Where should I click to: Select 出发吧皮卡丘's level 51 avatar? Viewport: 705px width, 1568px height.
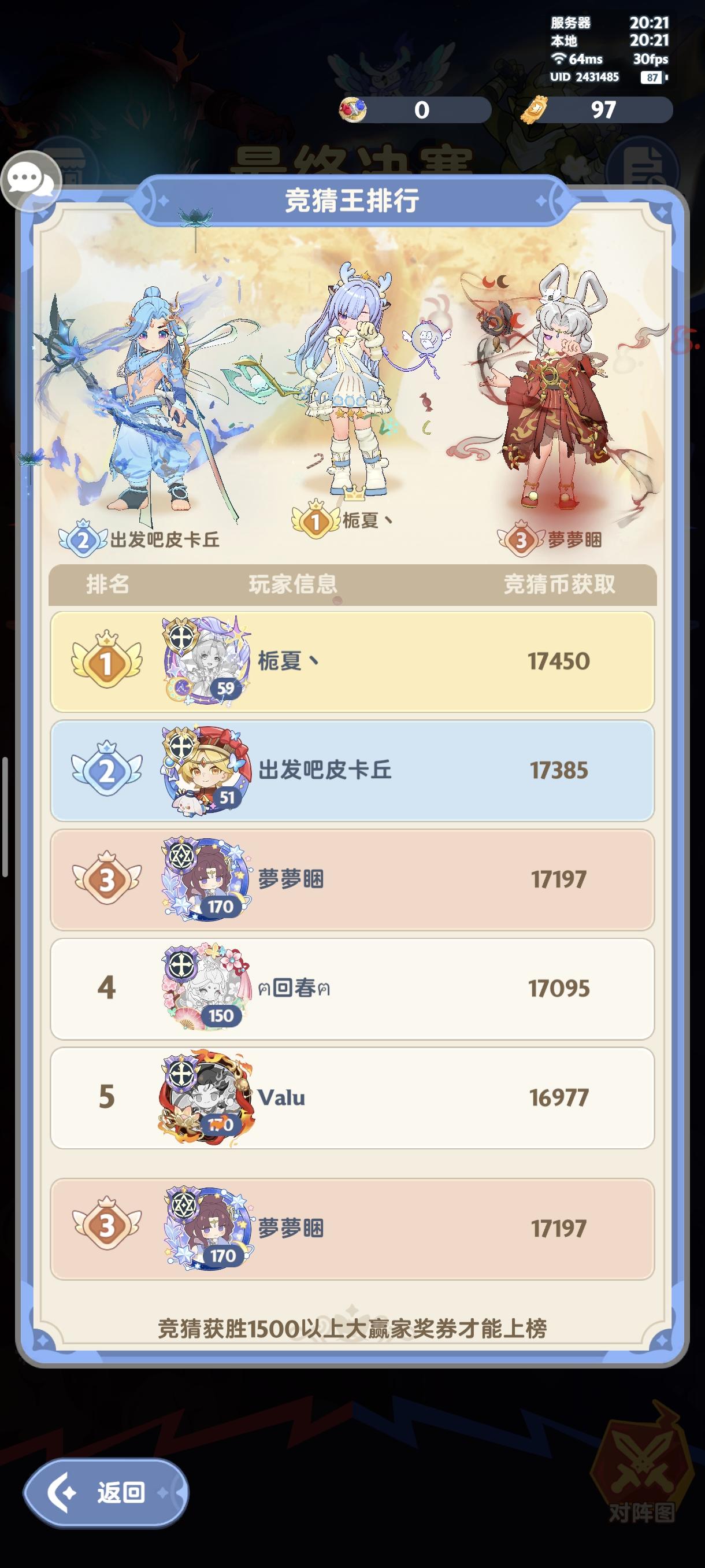point(203,772)
